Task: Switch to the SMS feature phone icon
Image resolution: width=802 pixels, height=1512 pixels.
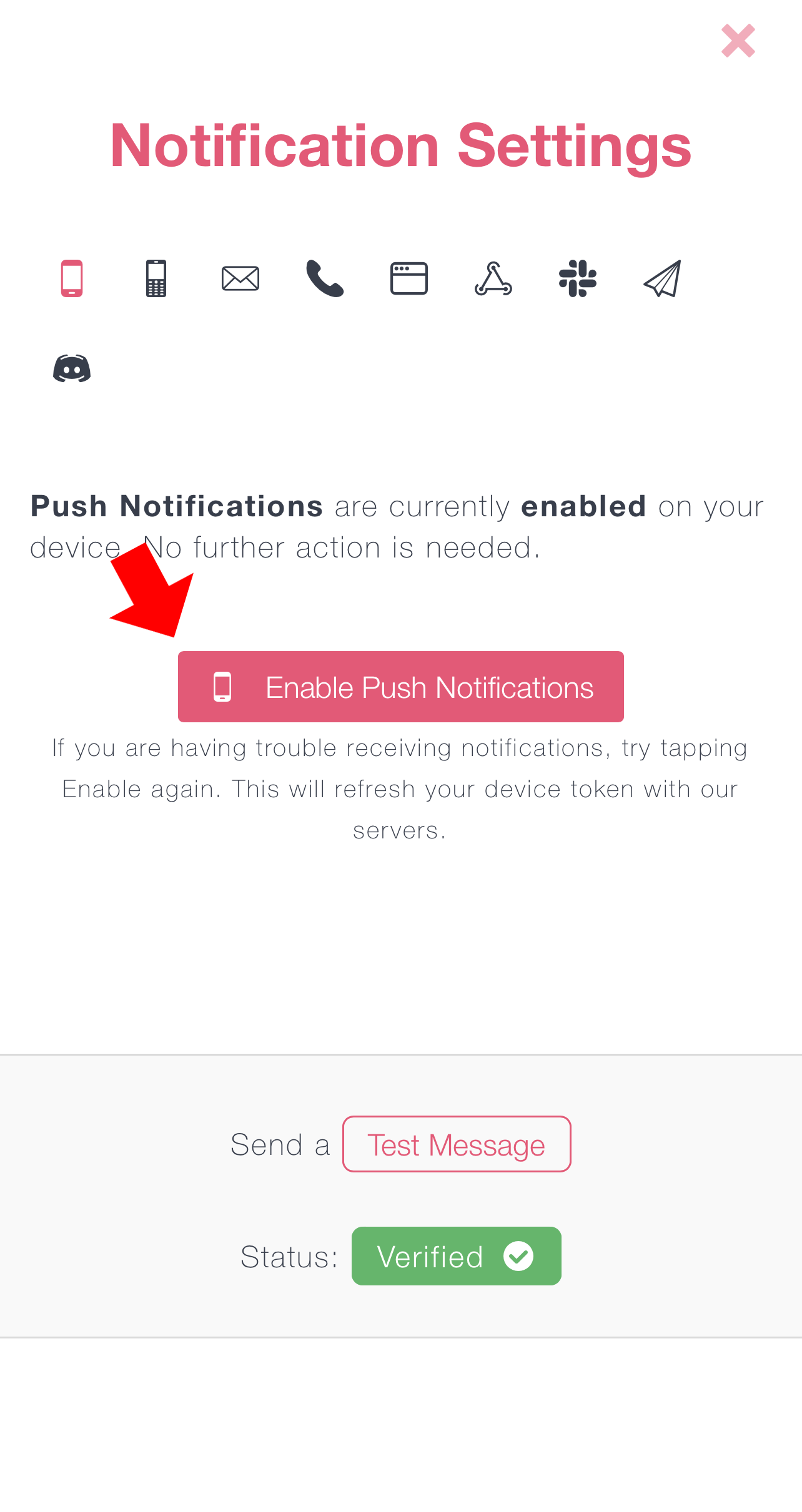Action: (x=156, y=278)
